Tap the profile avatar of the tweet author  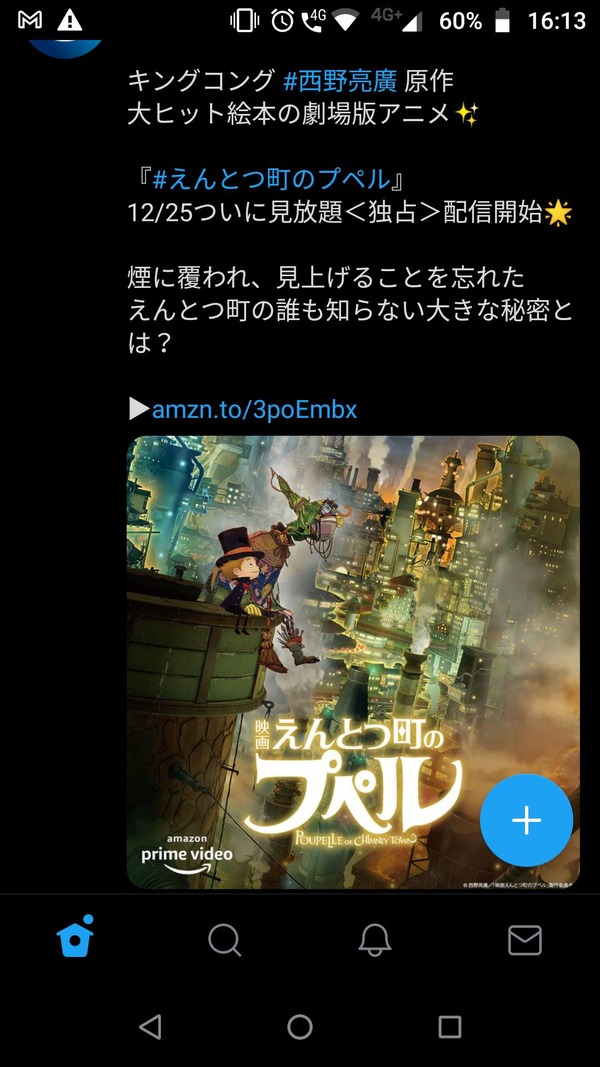point(66,49)
